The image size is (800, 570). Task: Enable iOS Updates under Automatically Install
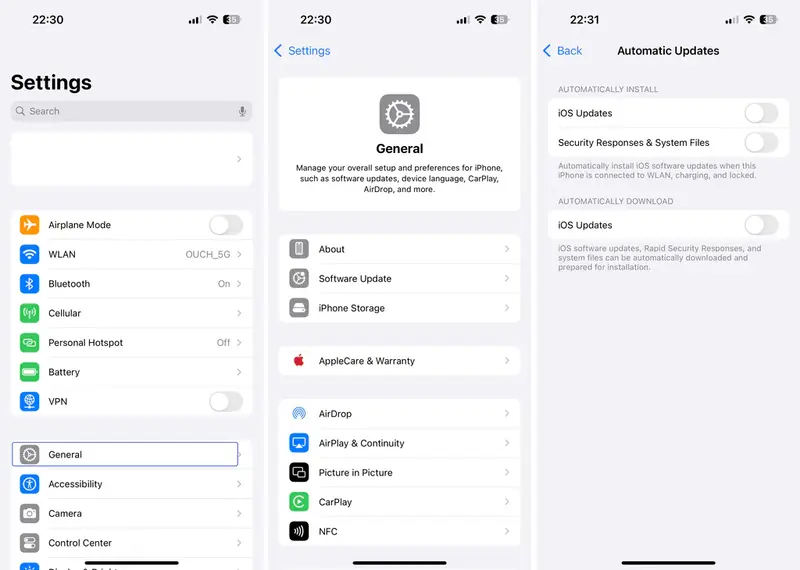tap(761, 113)
